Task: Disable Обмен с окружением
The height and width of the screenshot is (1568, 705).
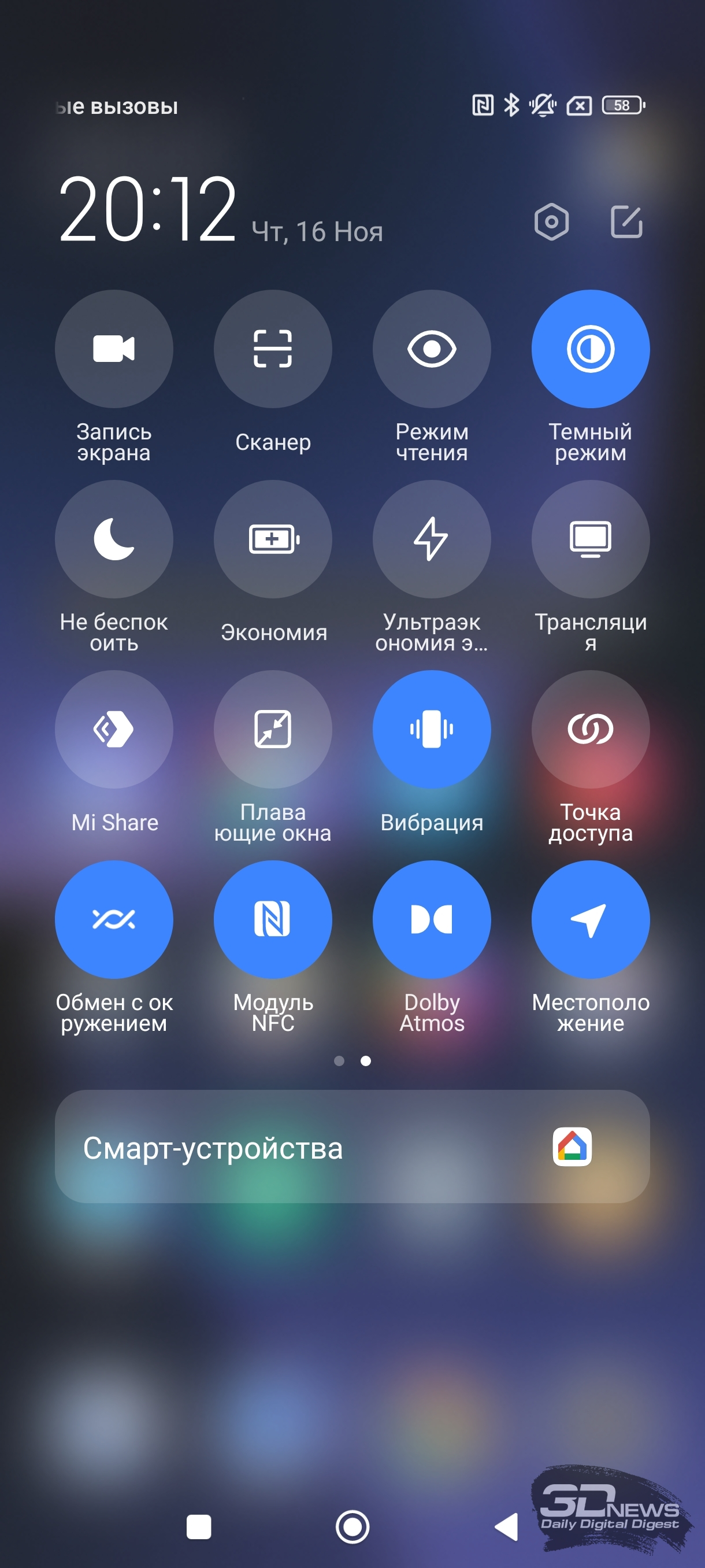Action: click(114, 919)
